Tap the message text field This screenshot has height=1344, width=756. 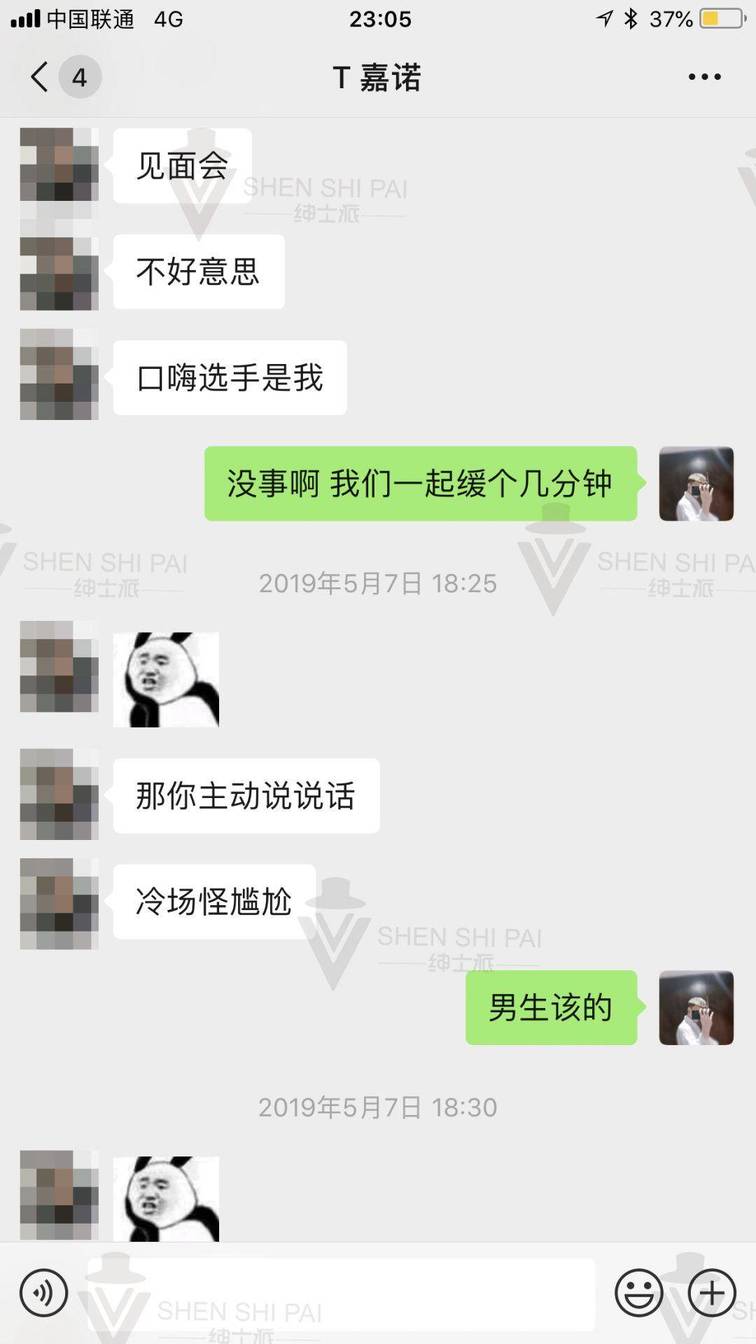pos(340,1292)
